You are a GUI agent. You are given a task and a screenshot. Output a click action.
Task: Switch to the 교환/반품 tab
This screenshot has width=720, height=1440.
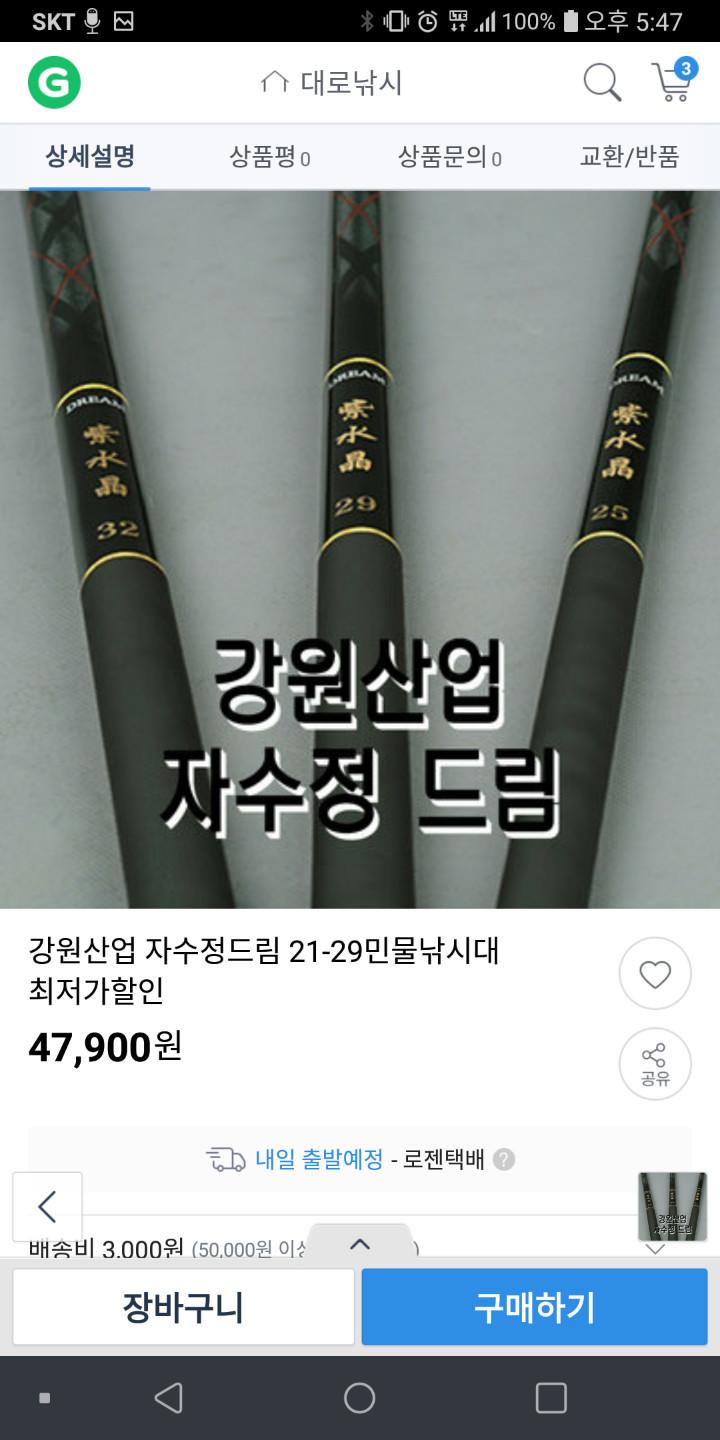[x=630, y=157]
